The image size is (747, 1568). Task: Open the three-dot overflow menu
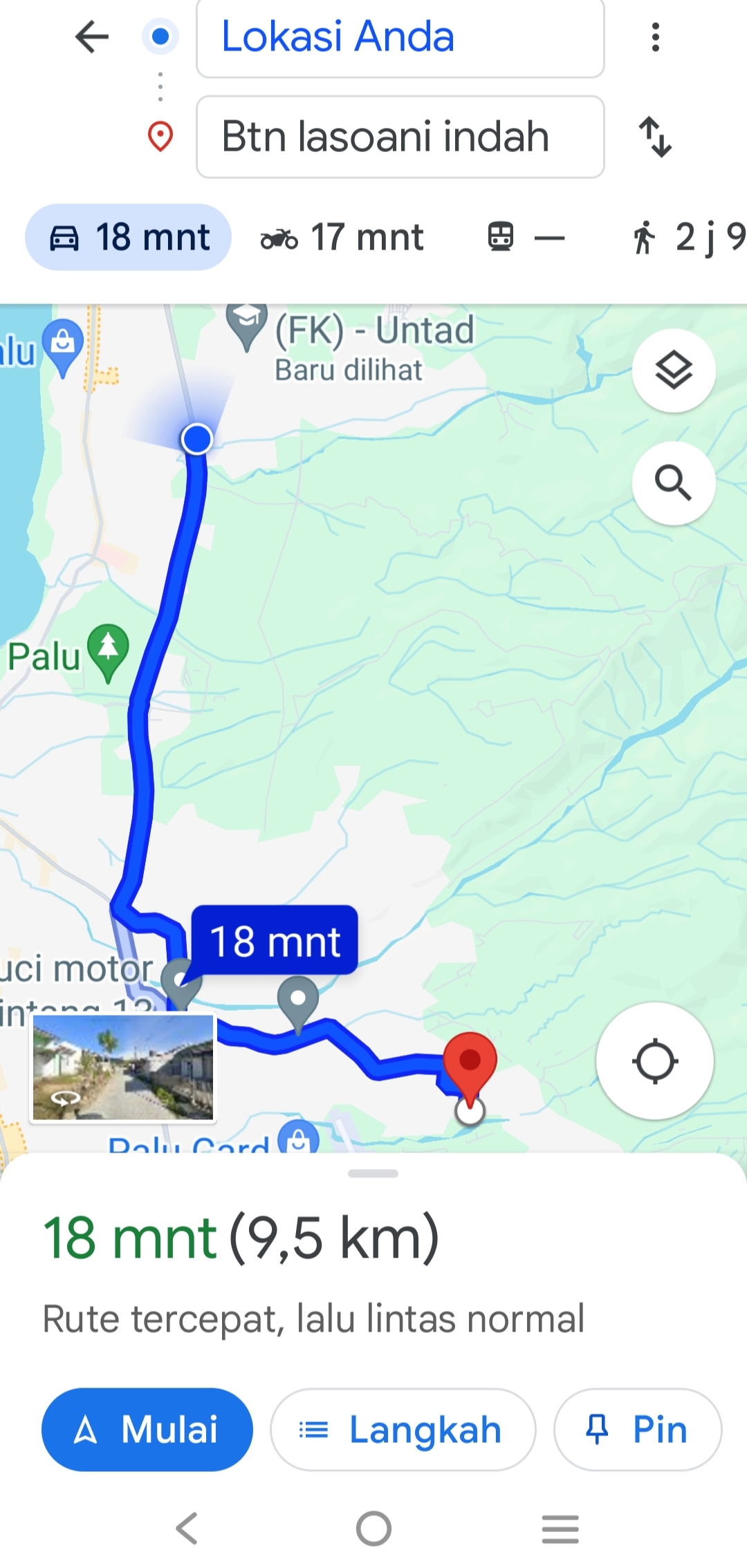655,37
